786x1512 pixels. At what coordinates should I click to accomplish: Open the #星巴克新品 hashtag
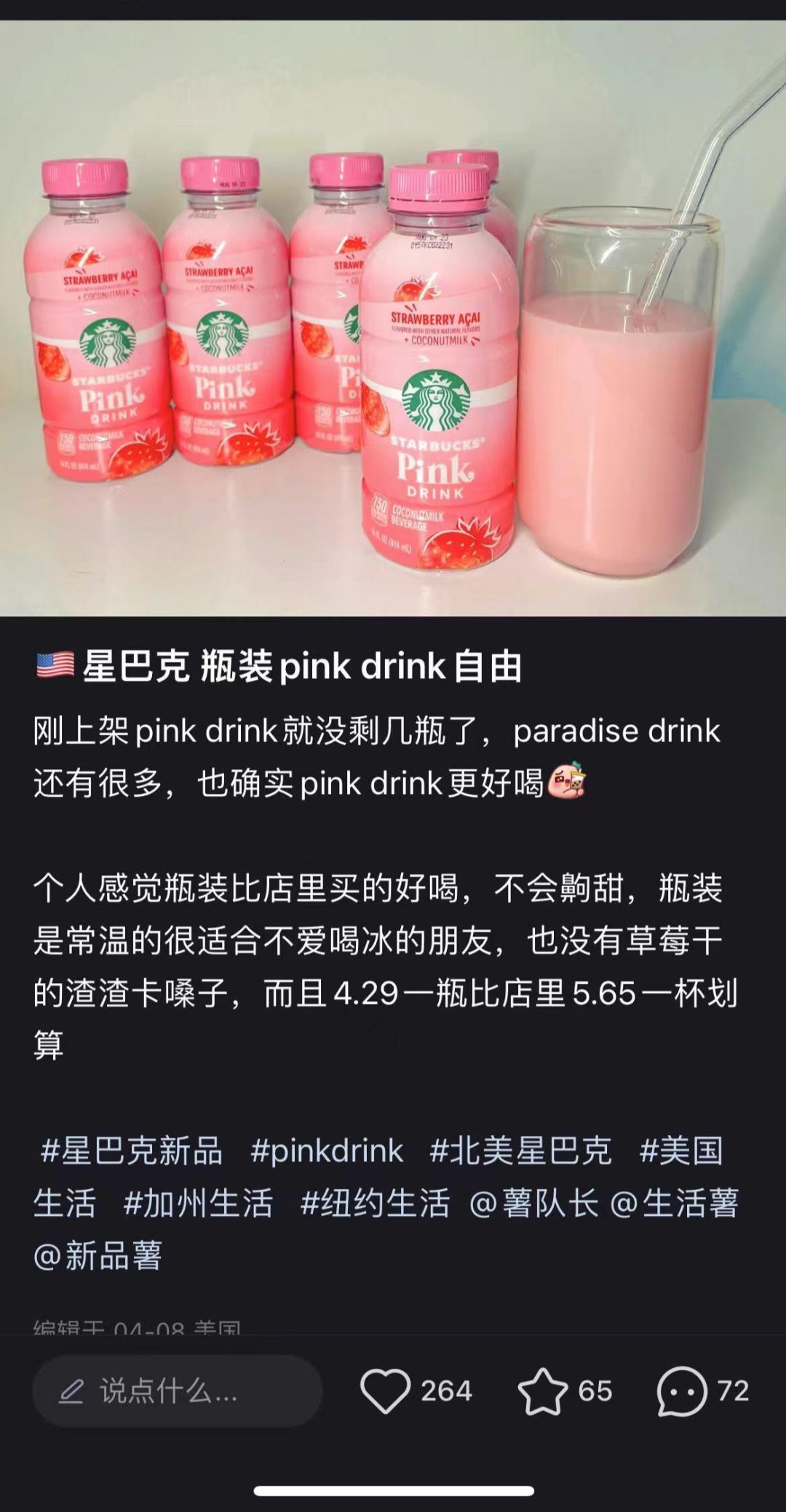(132, 1151)
